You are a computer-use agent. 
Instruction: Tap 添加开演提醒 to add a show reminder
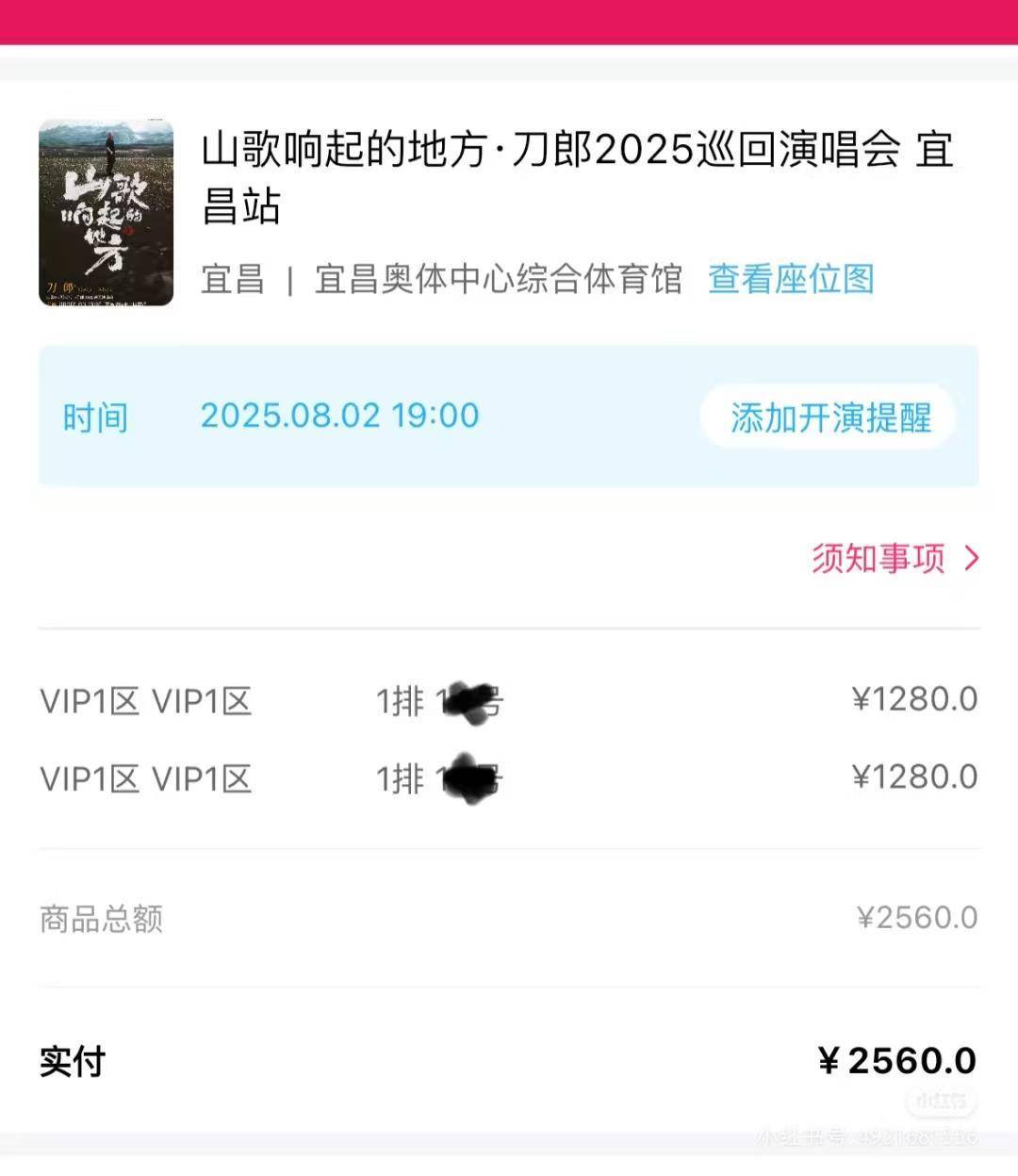pos(829,417)
